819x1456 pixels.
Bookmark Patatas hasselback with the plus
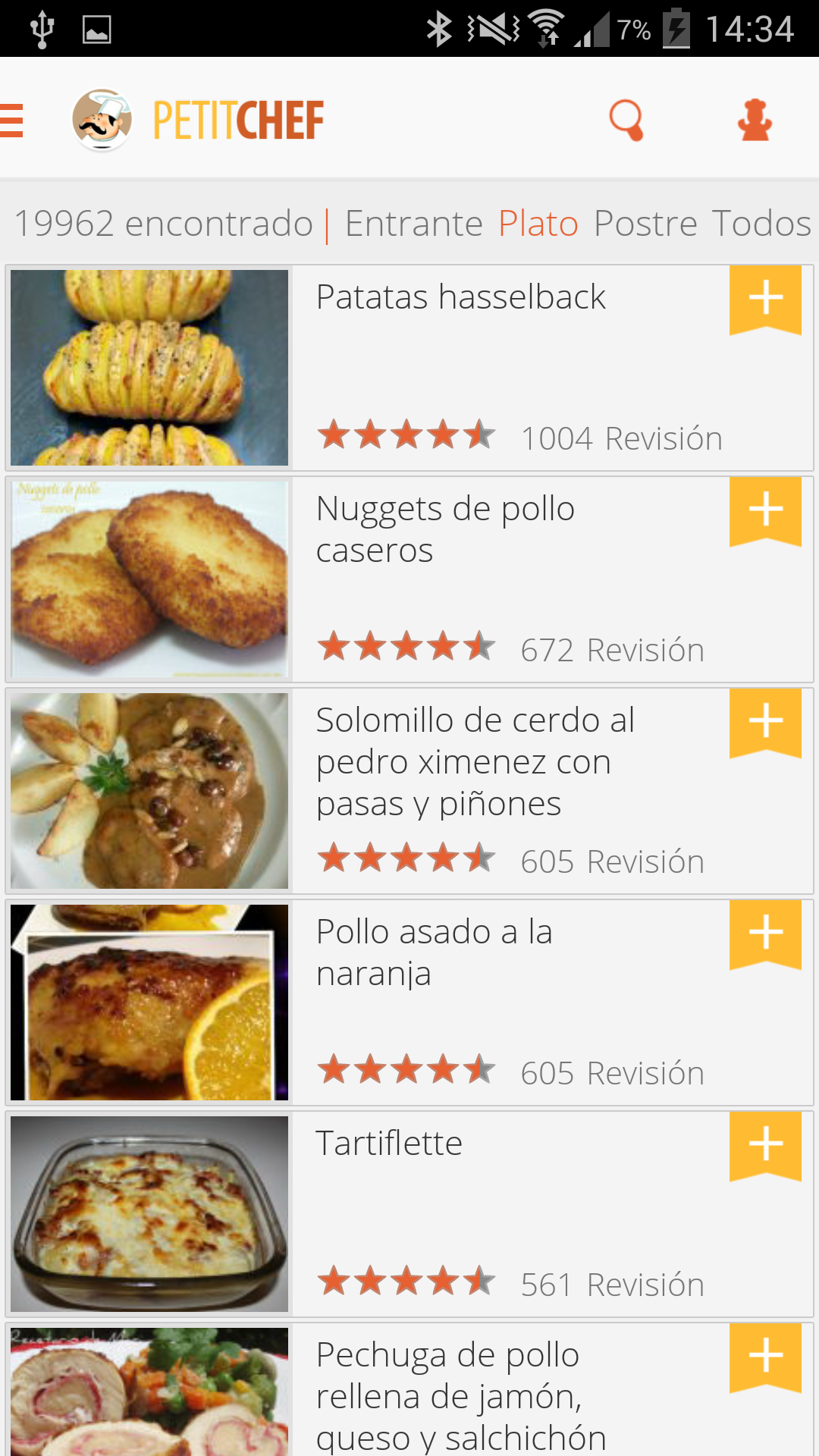765,298
